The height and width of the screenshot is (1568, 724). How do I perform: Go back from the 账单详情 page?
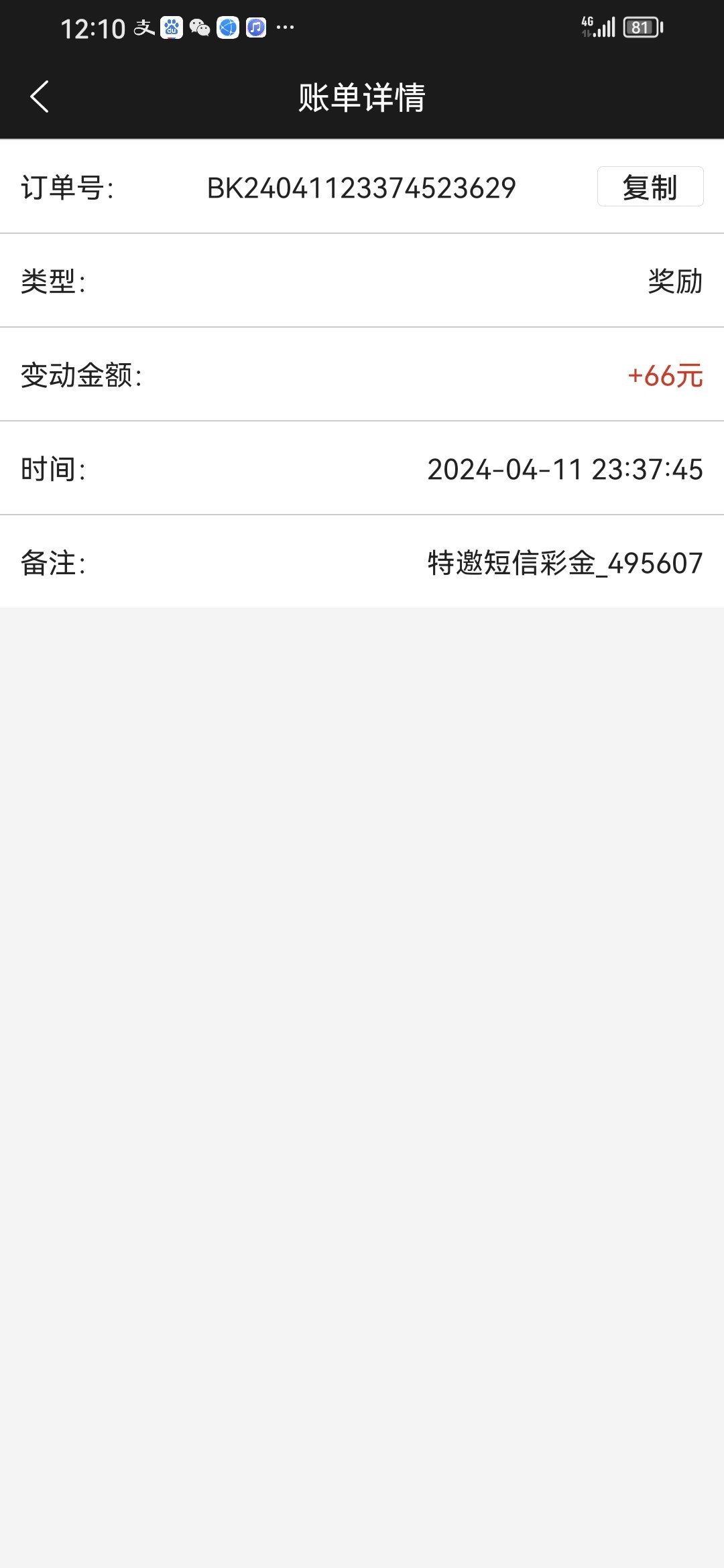(x=40, y=96)
